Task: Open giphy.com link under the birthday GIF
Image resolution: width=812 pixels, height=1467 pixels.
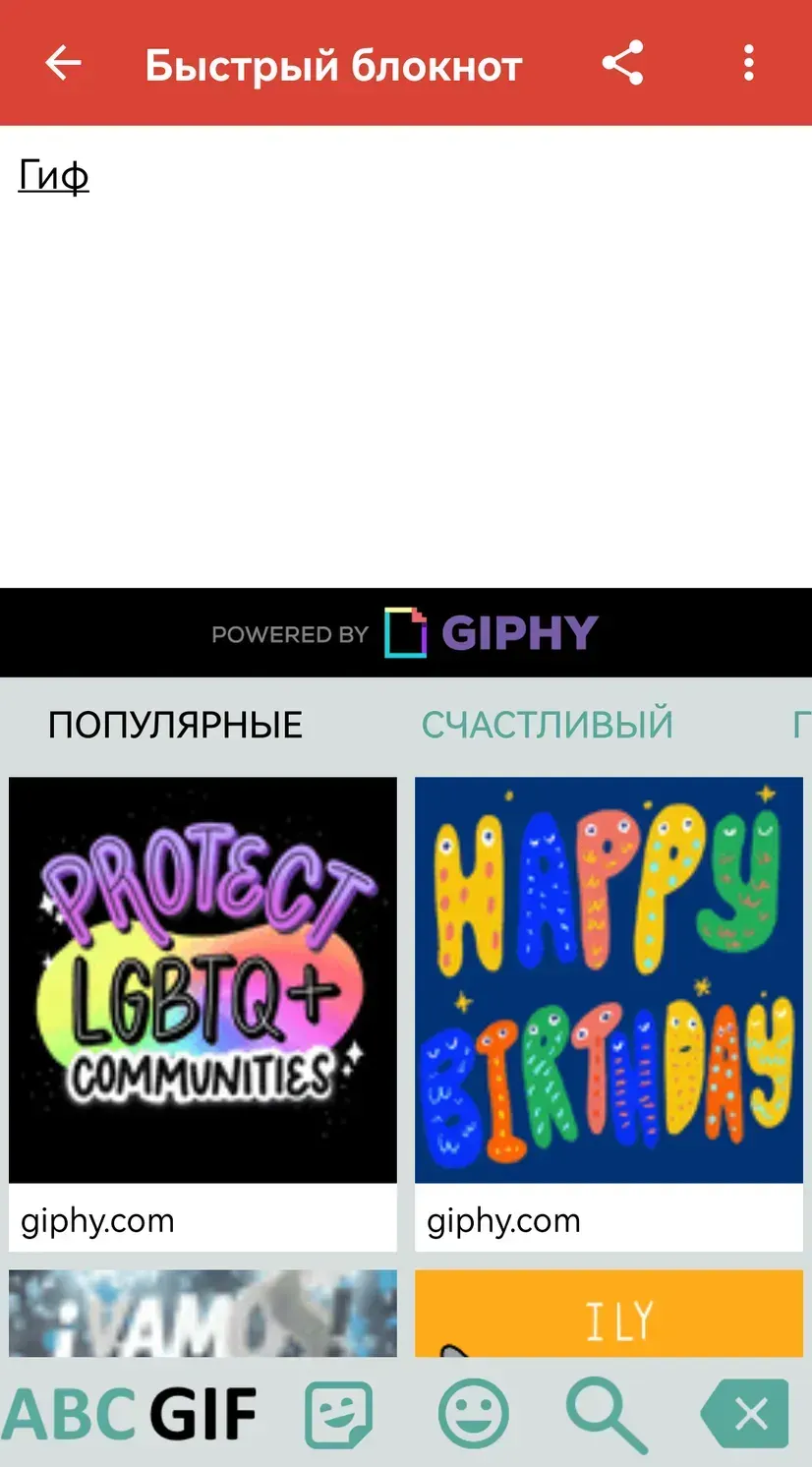Action: coord(502,1220)
